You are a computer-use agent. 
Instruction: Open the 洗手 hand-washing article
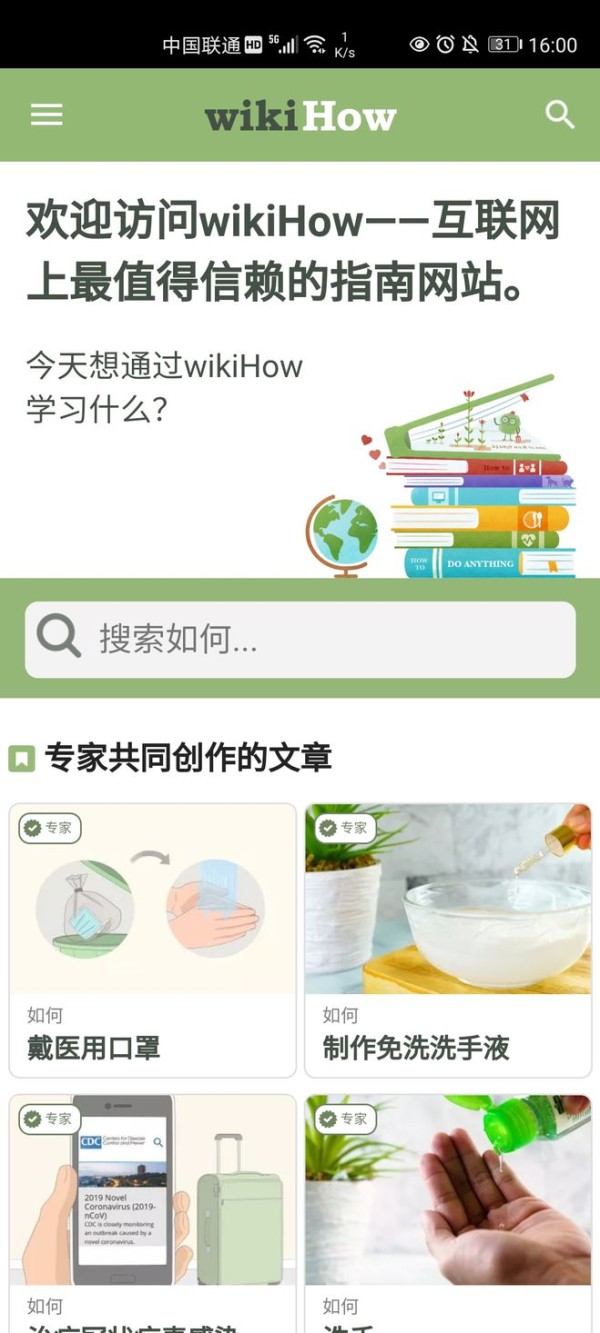point(448,1200)
